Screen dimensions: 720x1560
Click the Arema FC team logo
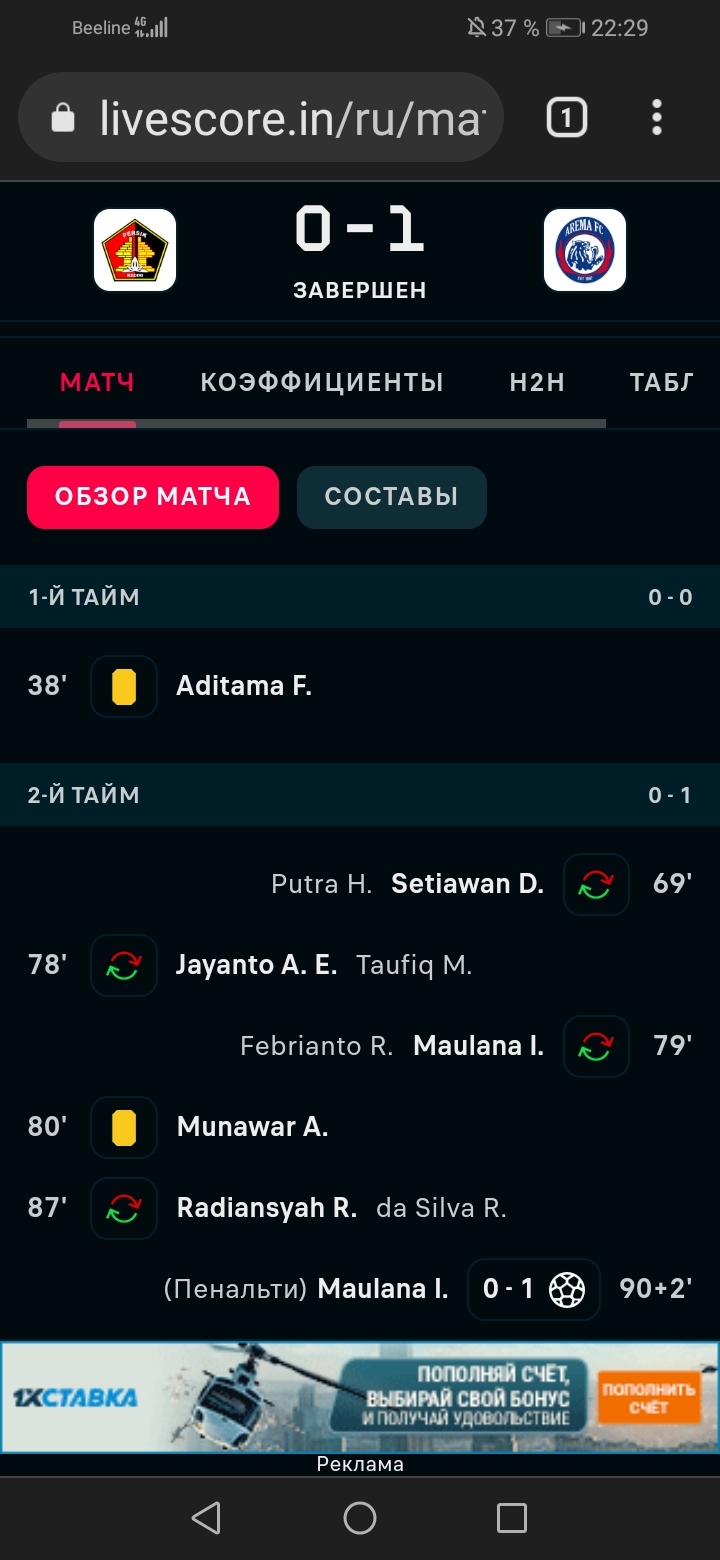584,250
